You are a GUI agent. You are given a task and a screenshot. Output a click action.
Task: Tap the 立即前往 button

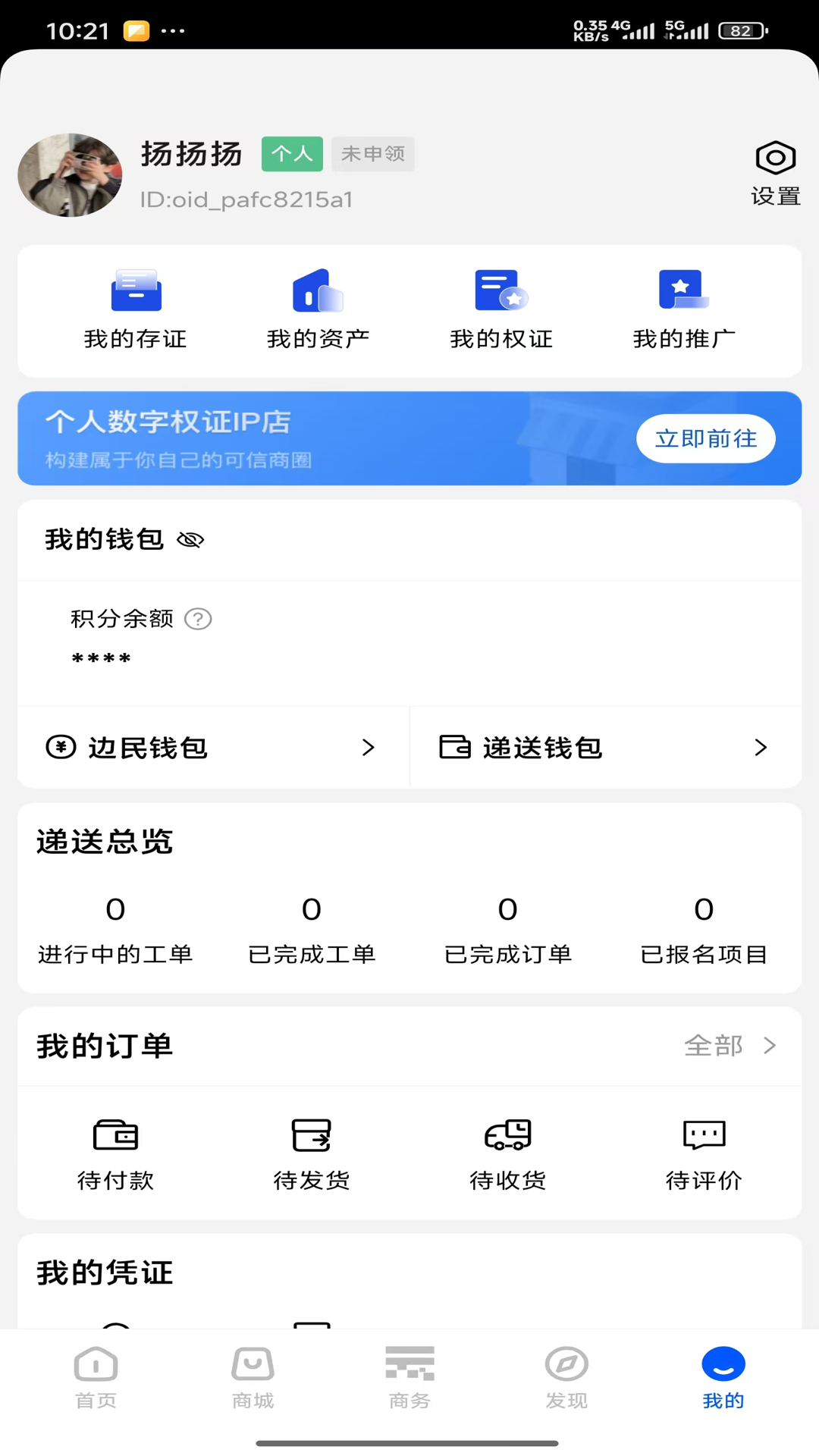pyautogui.click(x=704, y=438)
